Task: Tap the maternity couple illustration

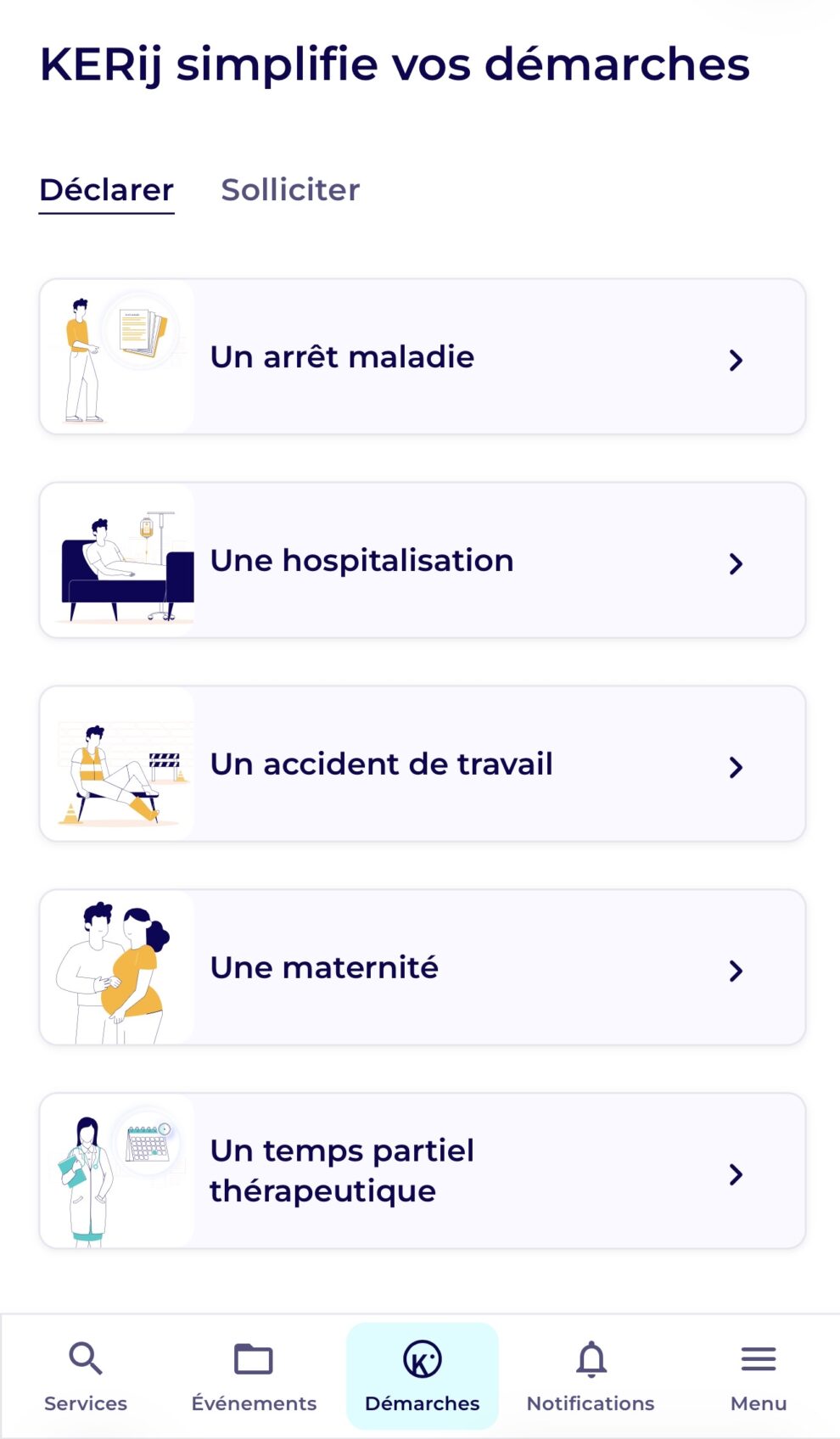Action: coord(119,966)
